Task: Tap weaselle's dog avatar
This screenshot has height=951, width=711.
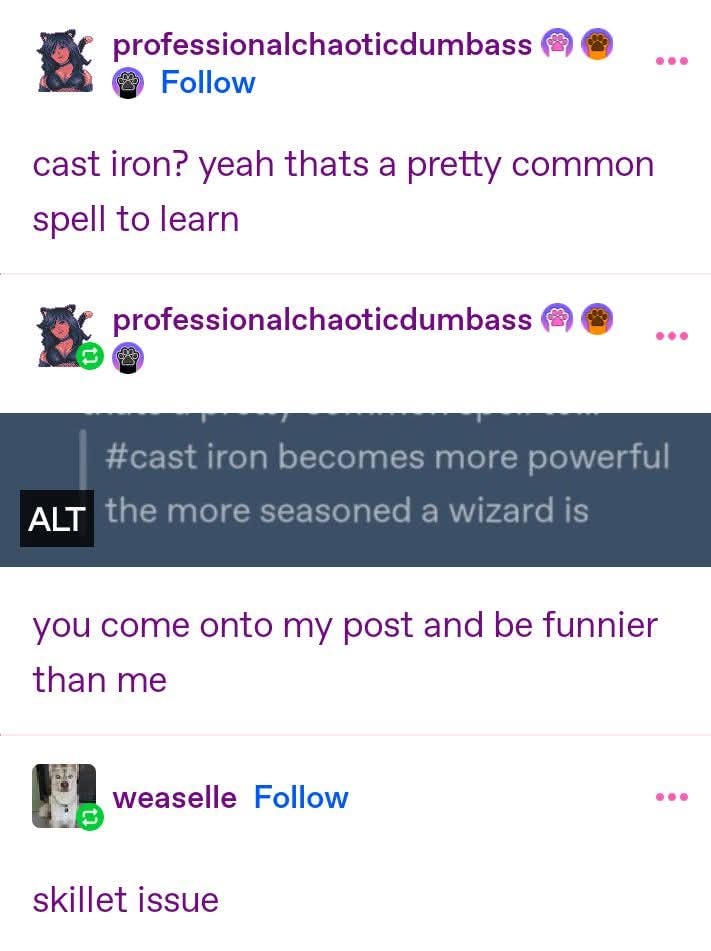Action: click(x=63, y=795)
